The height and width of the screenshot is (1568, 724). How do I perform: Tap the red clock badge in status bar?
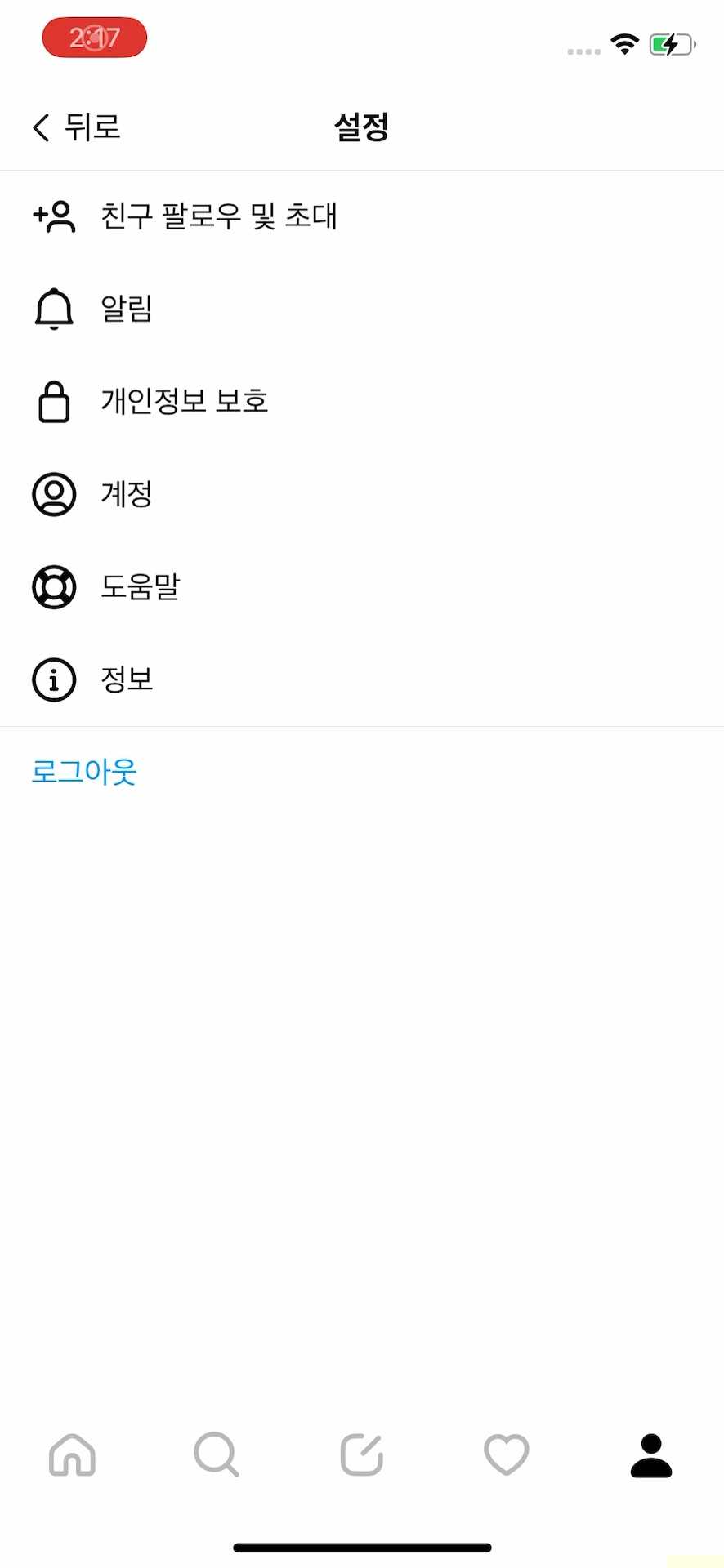tap(94, 37)
